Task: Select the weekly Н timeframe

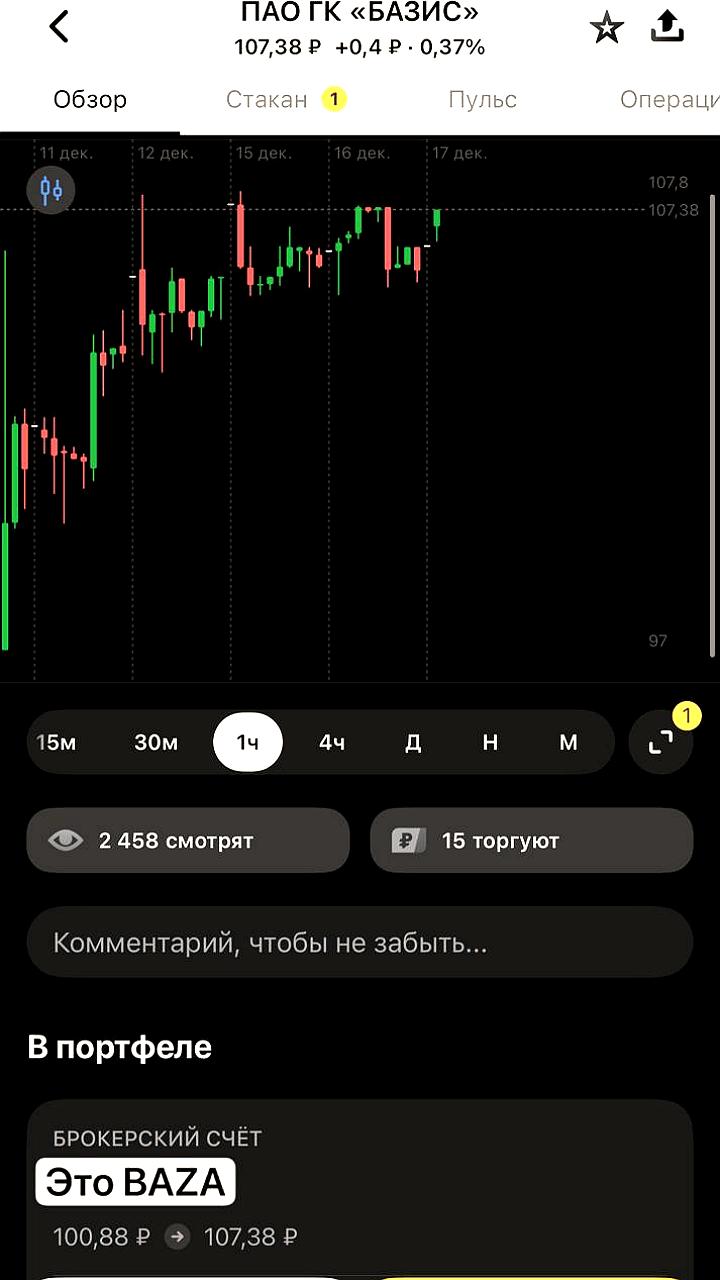Action: click(x=489, y=742)
